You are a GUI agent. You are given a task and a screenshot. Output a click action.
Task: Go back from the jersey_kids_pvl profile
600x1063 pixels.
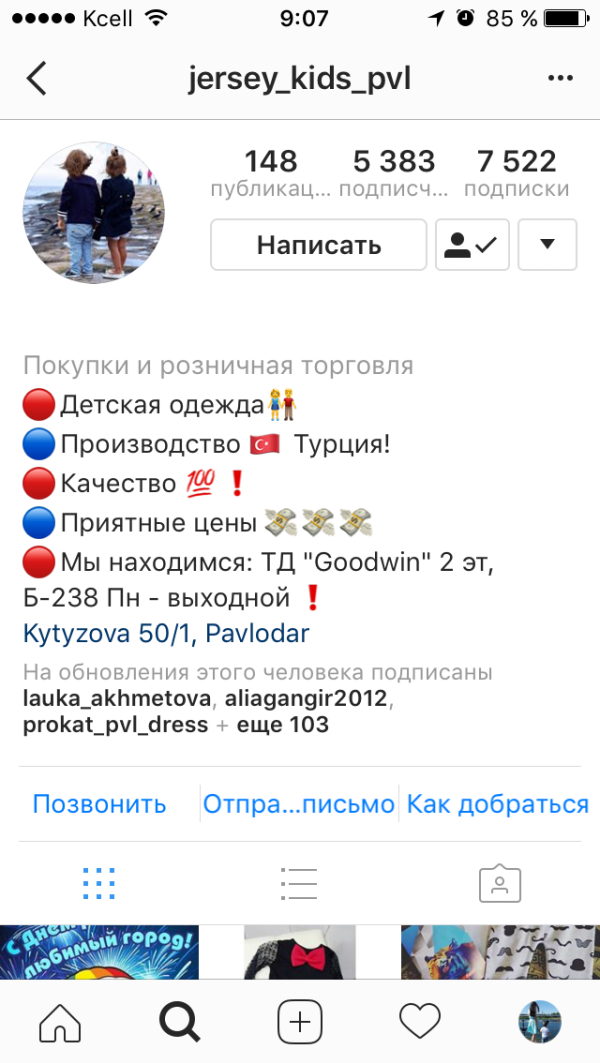pyautogui.click(x=37, y=78)
